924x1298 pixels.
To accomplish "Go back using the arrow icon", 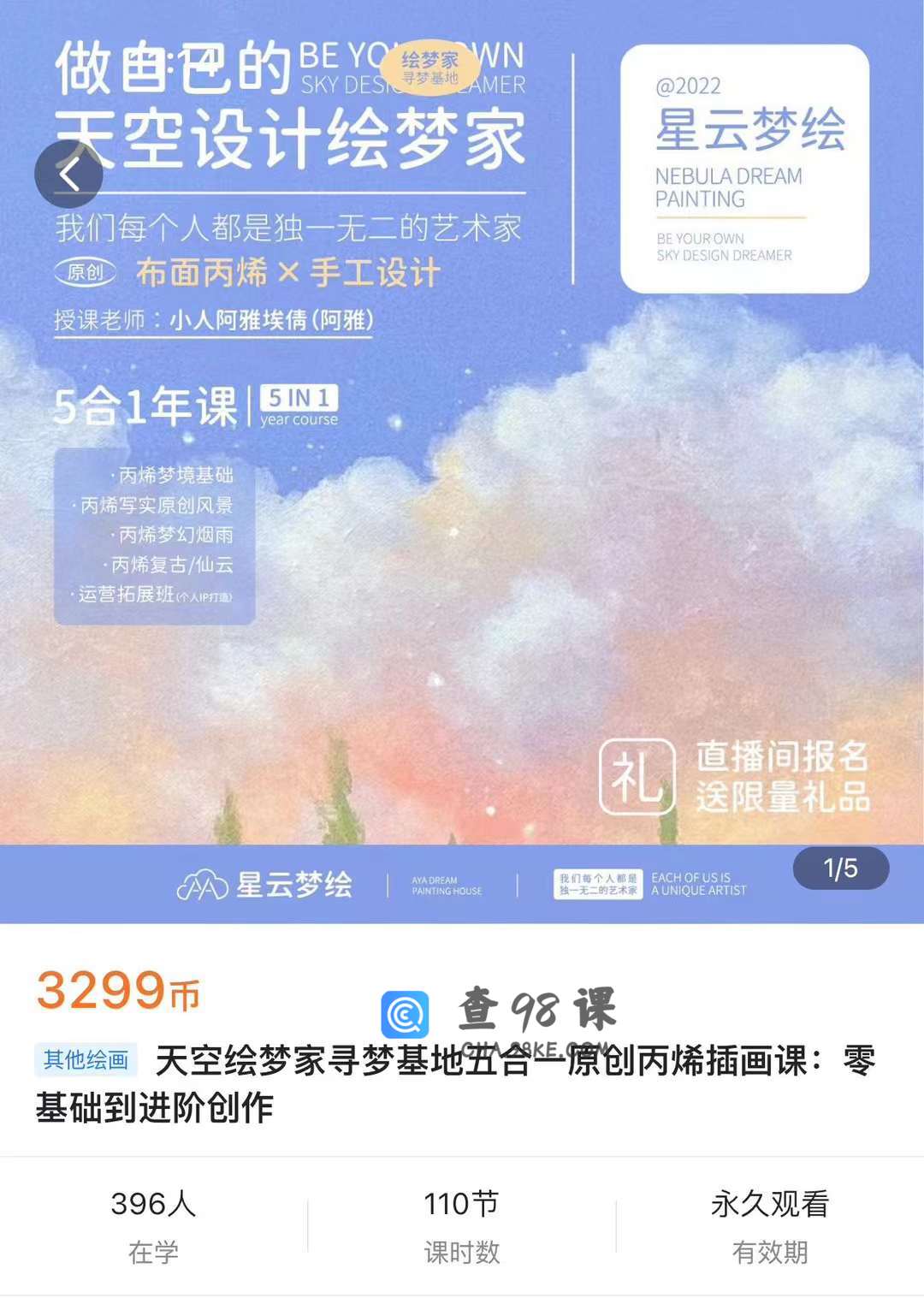I will 68,175.
